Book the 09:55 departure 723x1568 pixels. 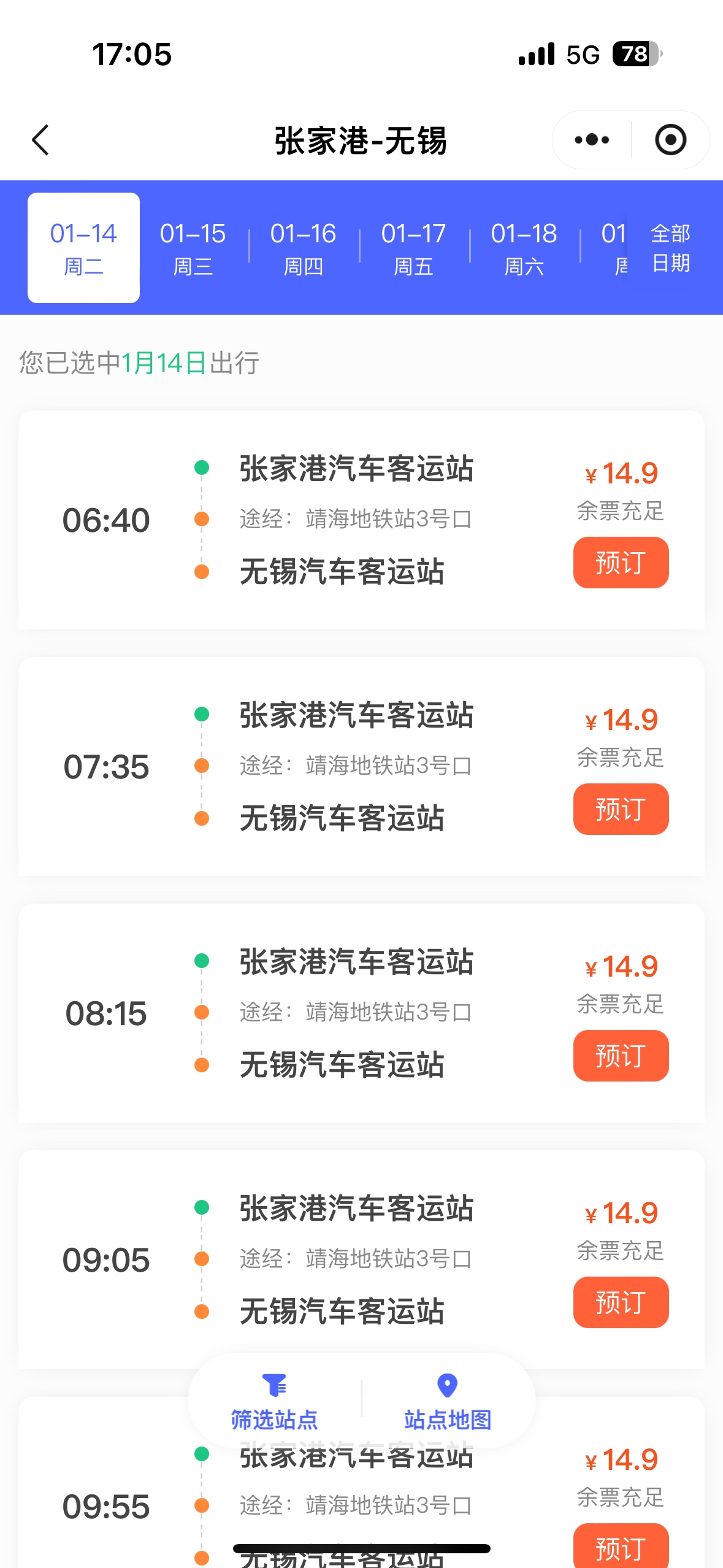[x=621, y=1546]
